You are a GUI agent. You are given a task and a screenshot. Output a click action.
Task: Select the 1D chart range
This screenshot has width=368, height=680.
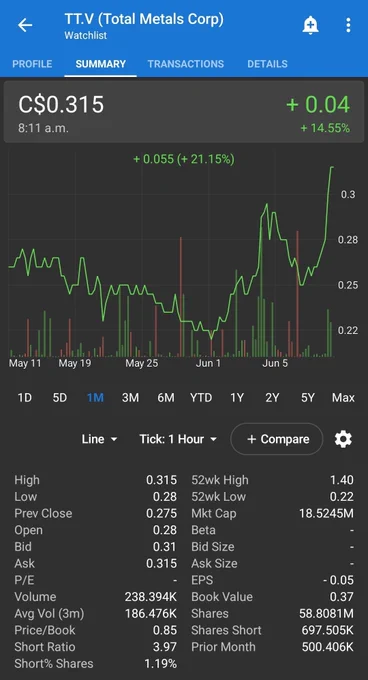[25, 398]
